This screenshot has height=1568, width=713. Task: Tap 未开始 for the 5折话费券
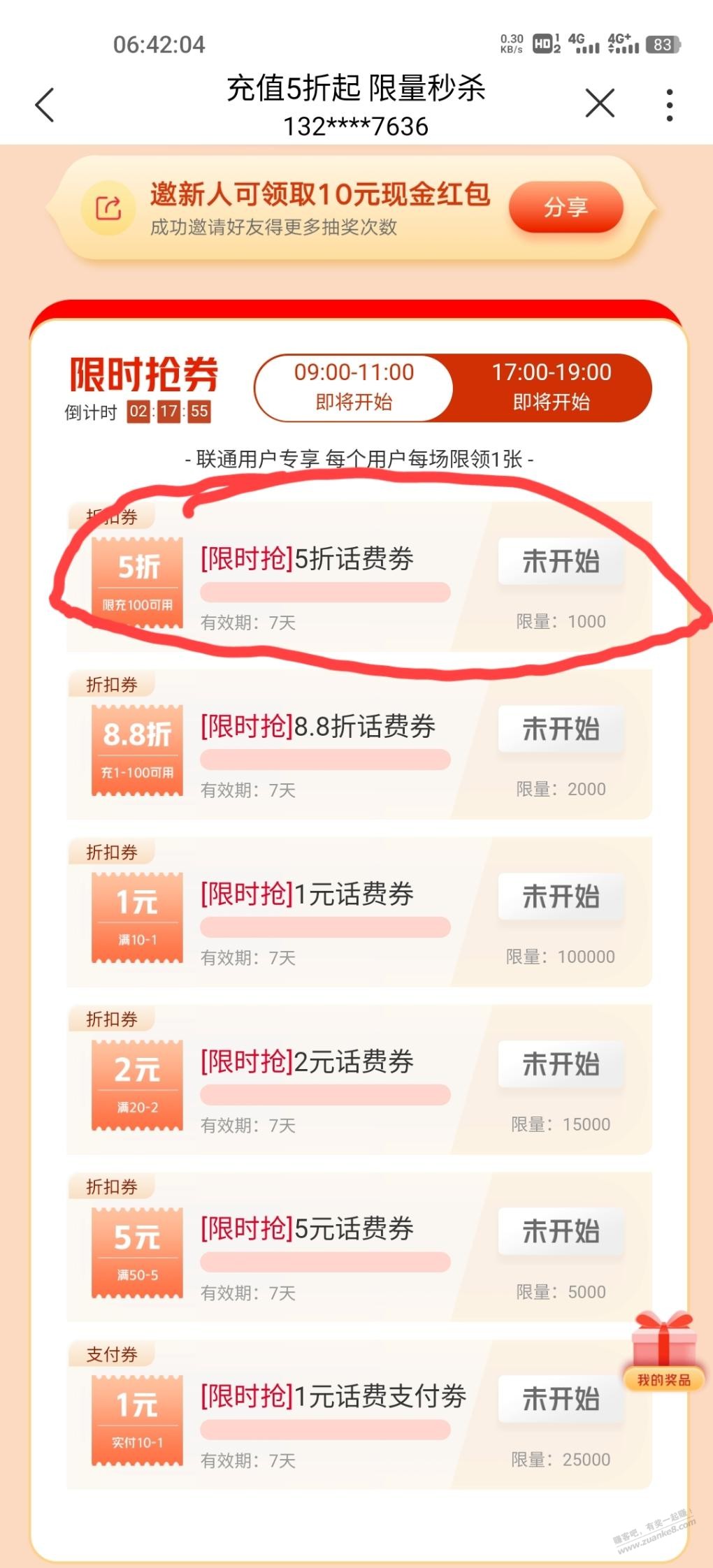click(x=561, y=562)
